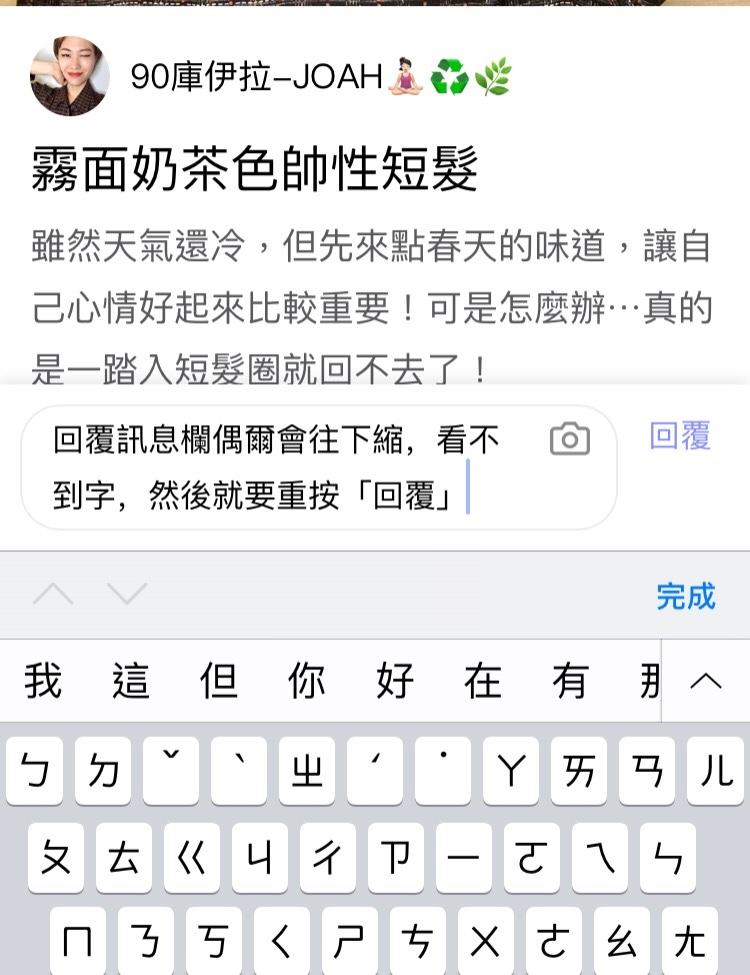
Task: Tap 完成 to dismiss the keyboard
Action: [686, 596]
